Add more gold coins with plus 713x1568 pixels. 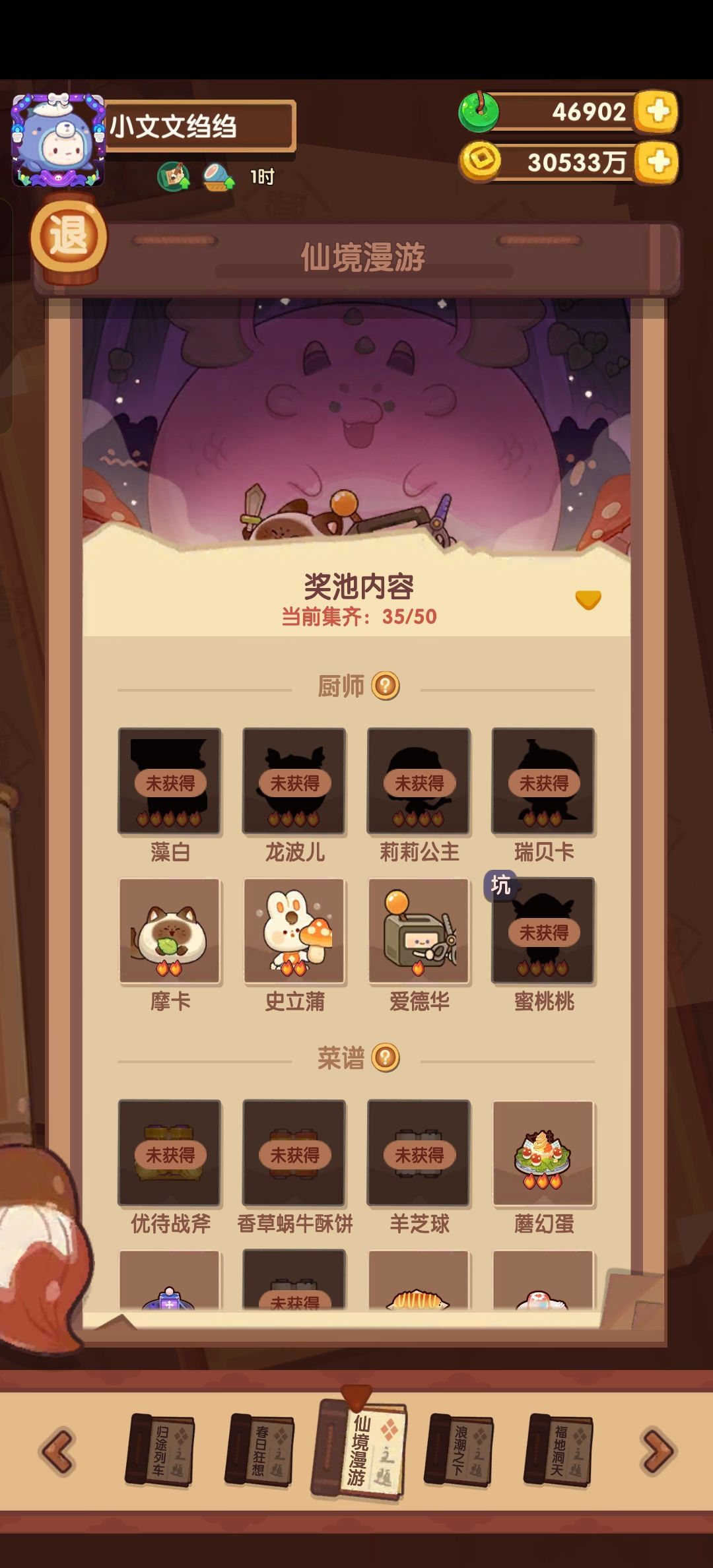[657, 162]
